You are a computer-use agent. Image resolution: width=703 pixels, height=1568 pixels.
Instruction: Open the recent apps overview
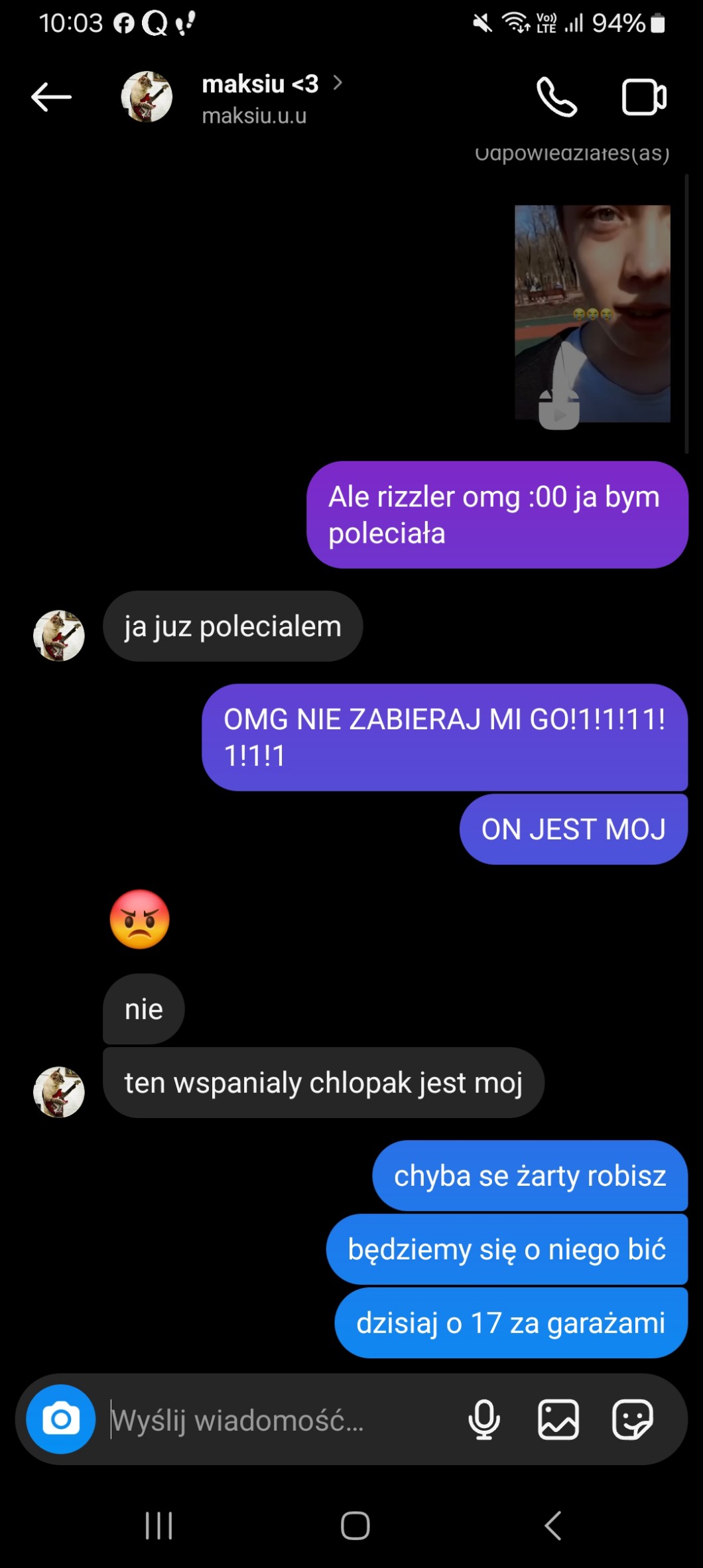(159, 1526)
